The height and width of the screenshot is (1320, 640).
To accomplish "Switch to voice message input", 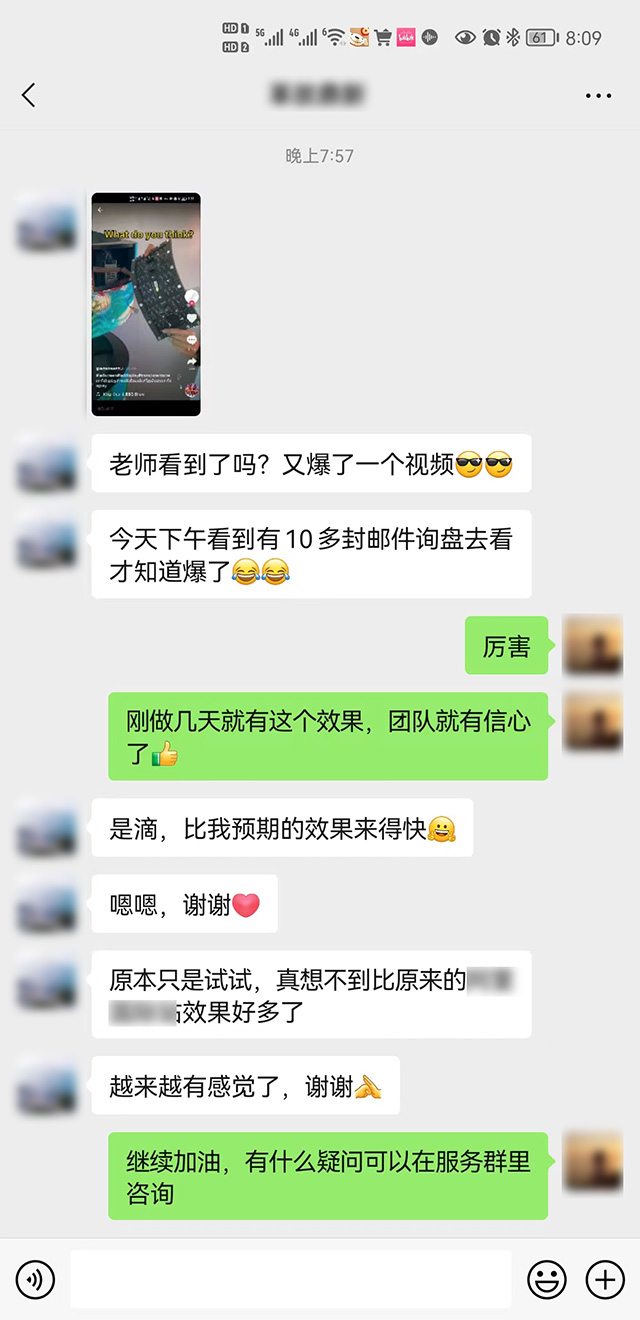I will [x=35, y=1279].
